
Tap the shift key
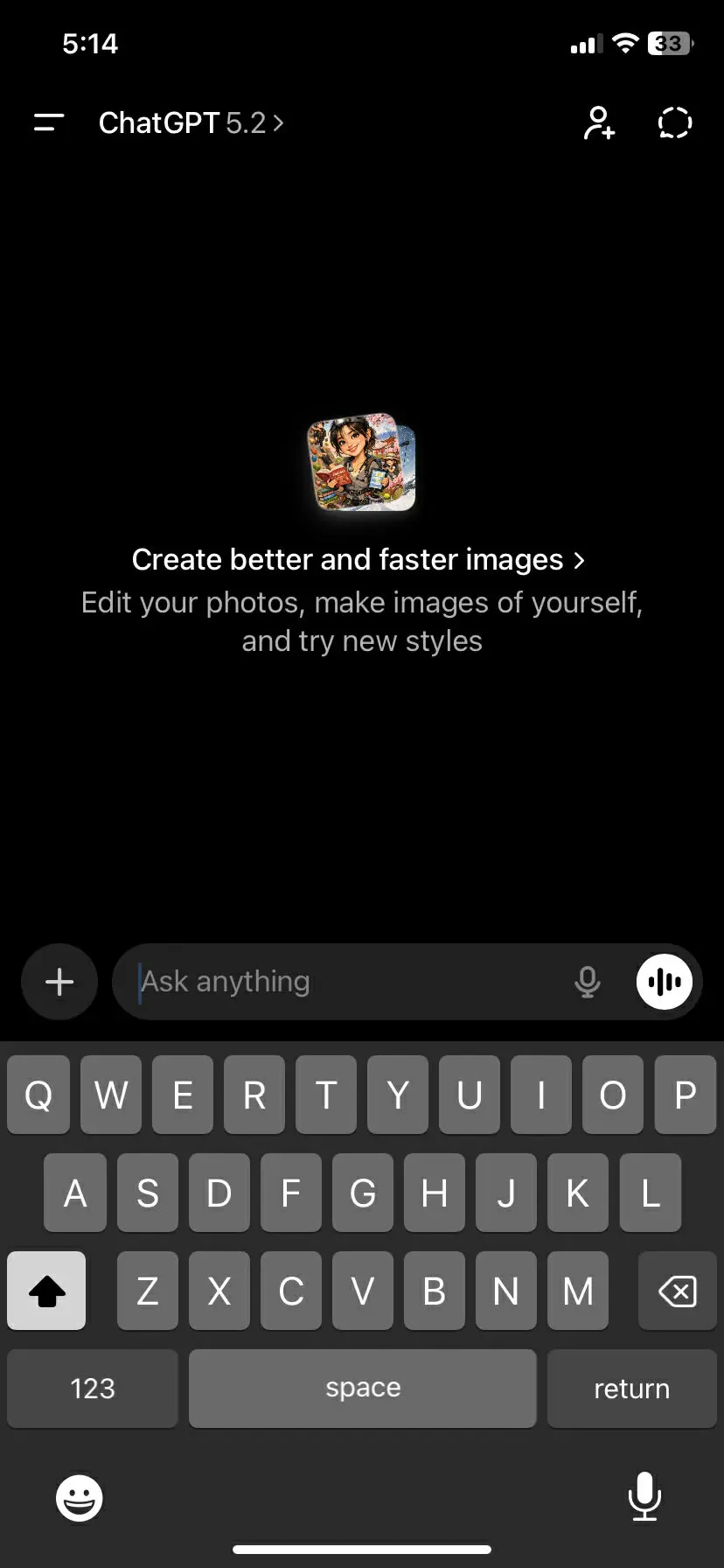(x=47, y=1291)
